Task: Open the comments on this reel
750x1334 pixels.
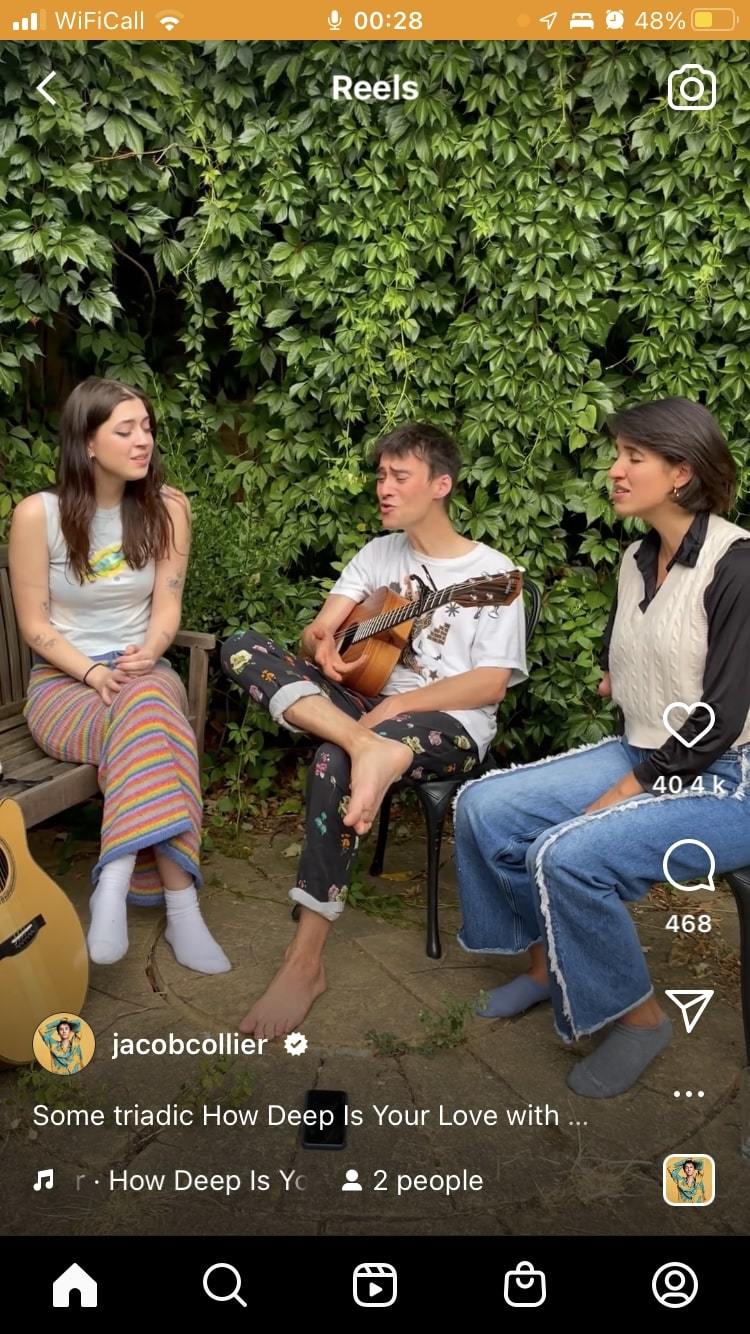Action: 689,865
